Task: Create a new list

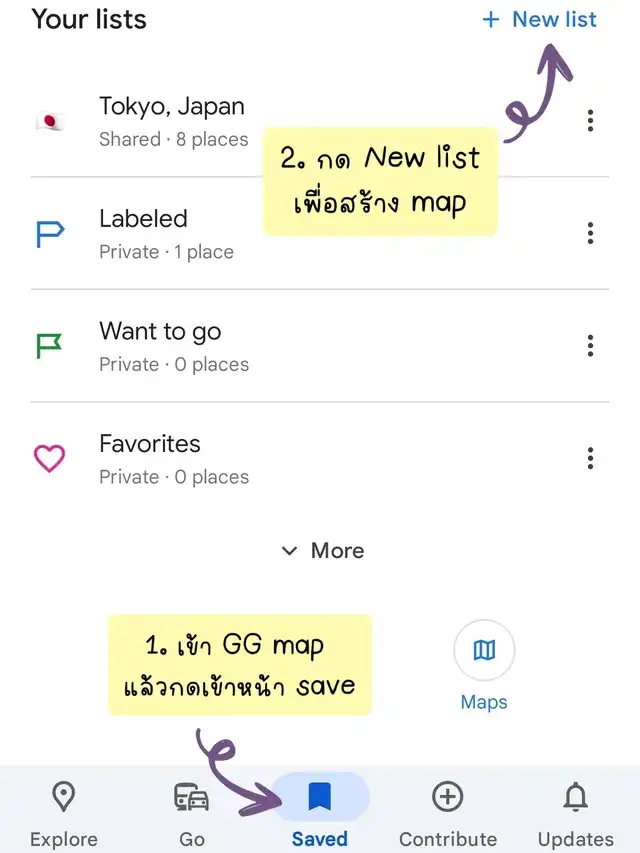Action: pyautogui.click(x=540, y=20)
